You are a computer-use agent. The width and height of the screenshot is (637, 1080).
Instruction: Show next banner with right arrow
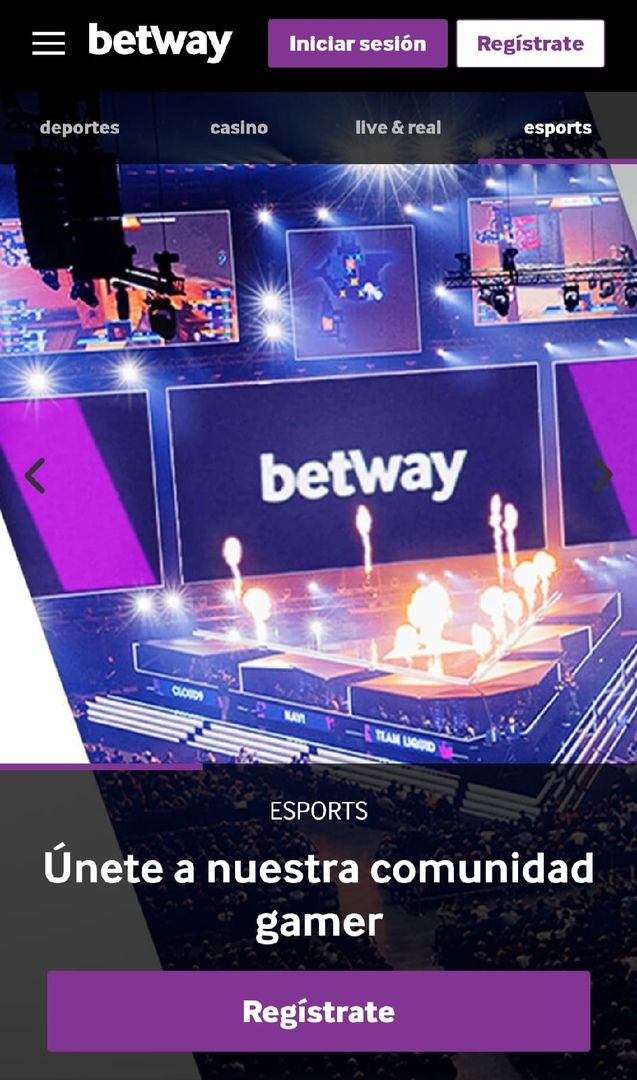(602, 476)
